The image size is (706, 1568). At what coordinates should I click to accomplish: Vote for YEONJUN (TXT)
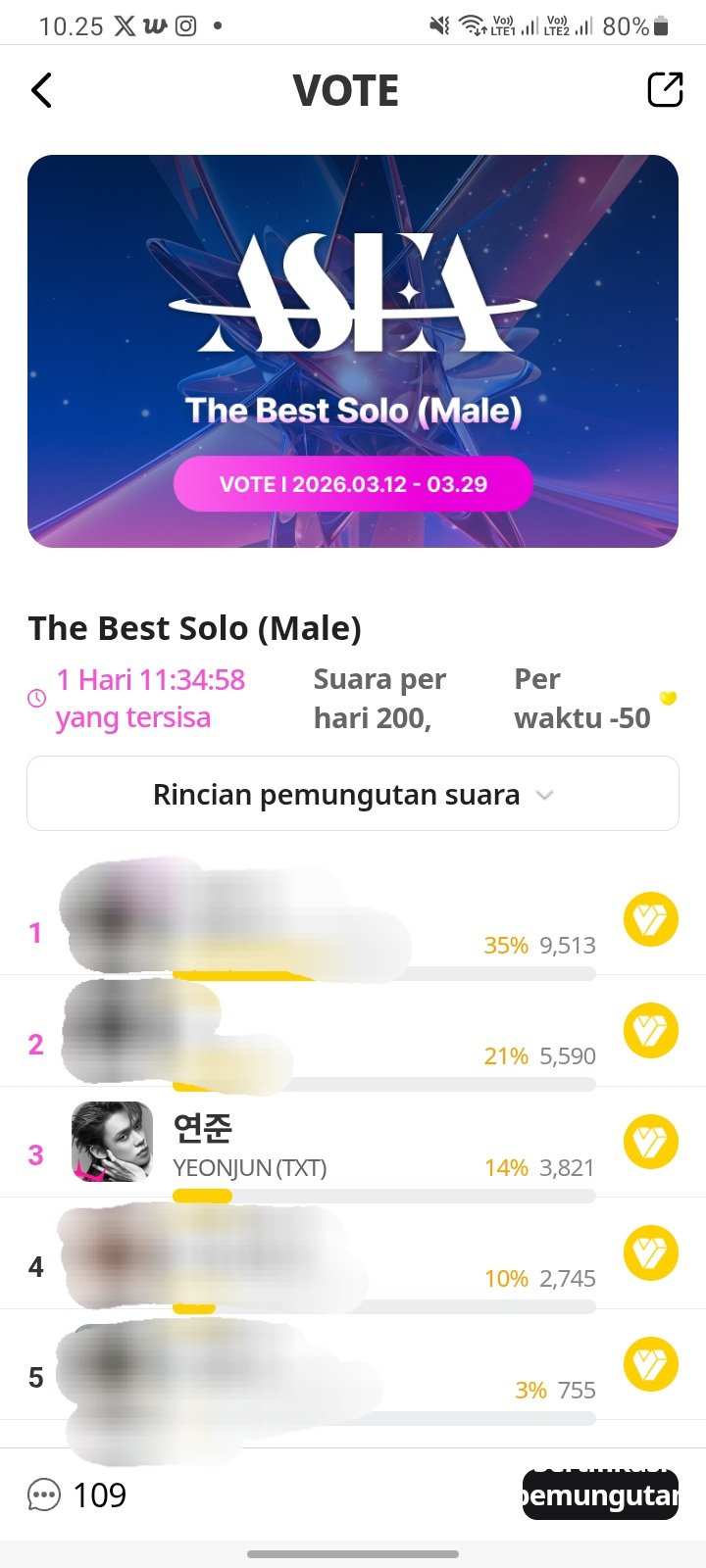[651, 1142]
